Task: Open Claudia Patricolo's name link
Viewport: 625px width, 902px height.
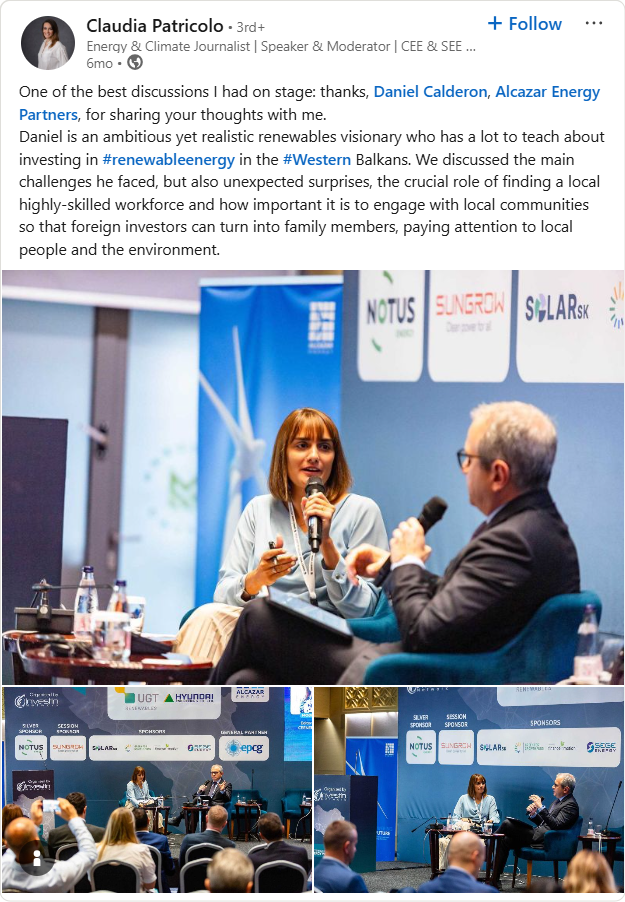Action: click(155, 25)
